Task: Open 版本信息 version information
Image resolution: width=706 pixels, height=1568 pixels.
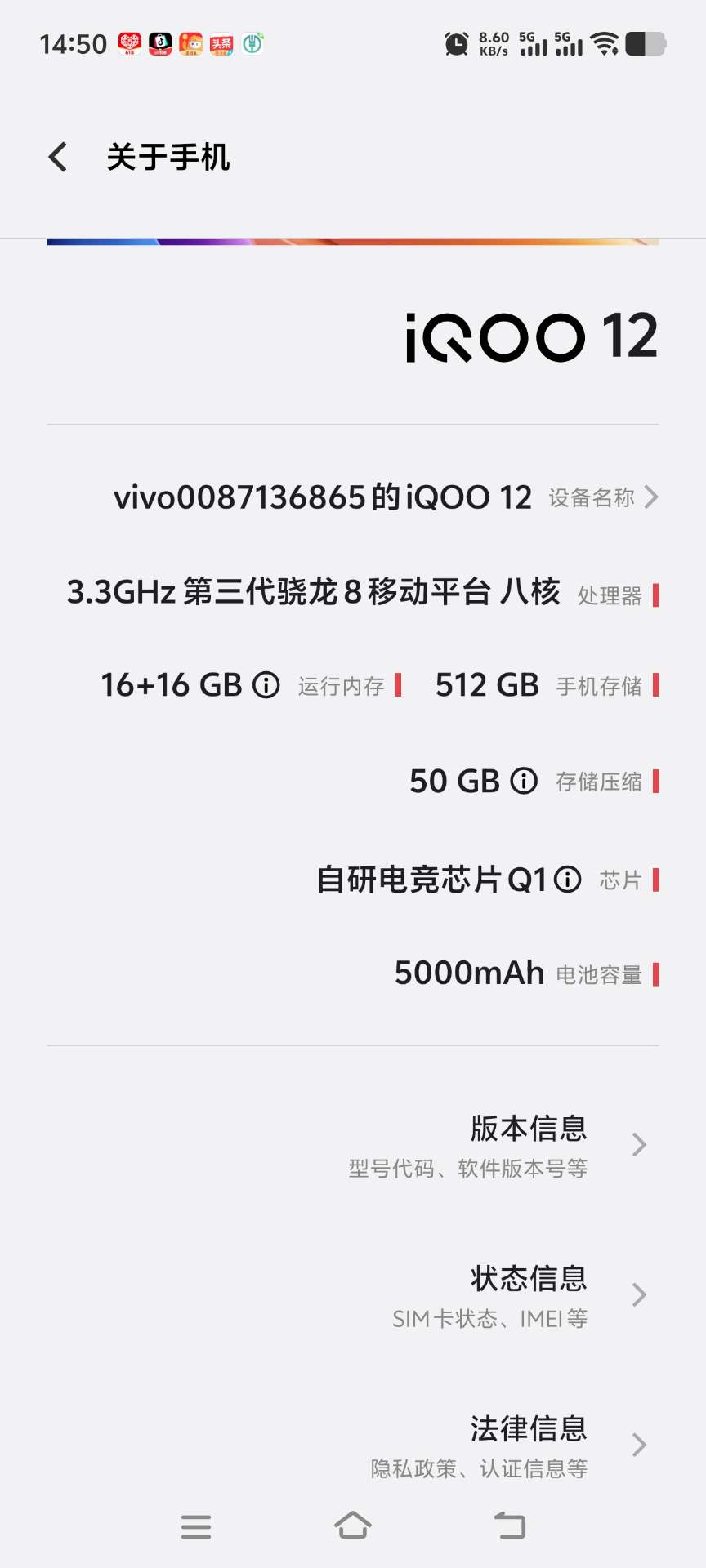Action: click(353, 1145)
